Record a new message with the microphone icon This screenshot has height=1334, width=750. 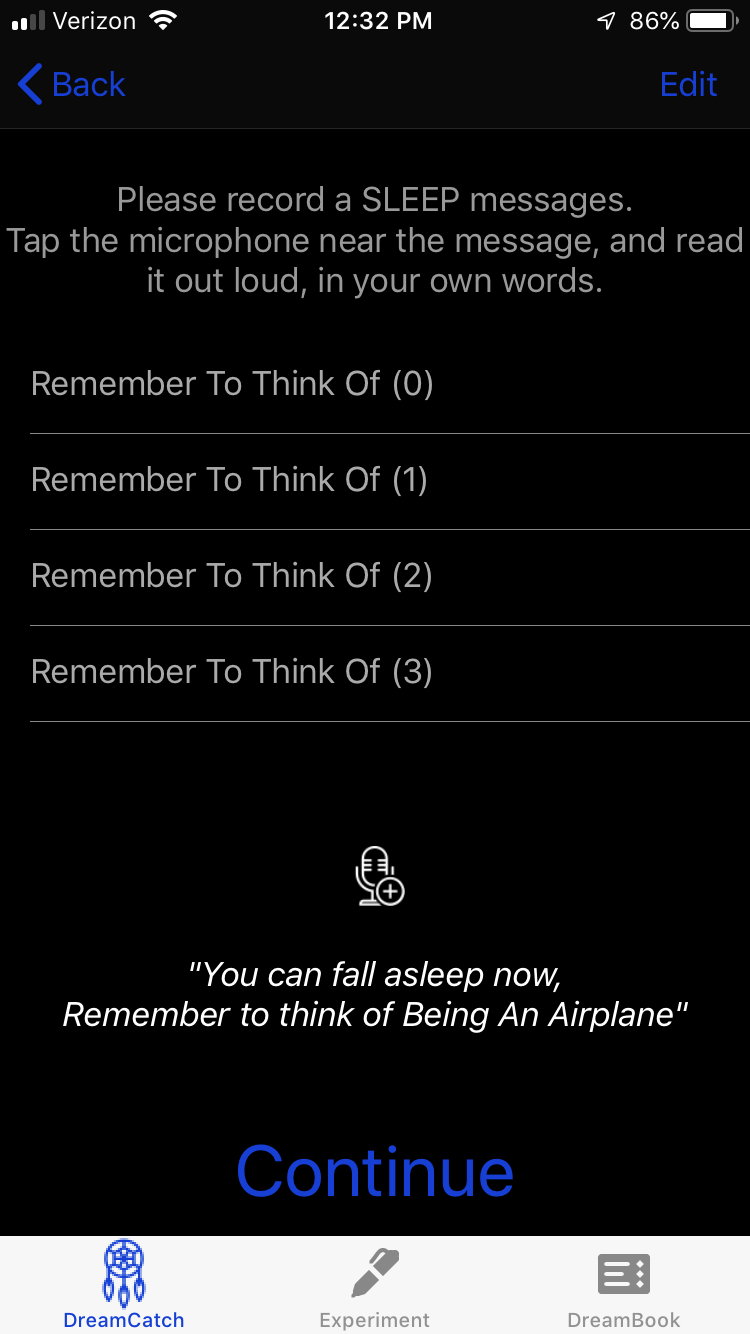[x=379, y=876]
